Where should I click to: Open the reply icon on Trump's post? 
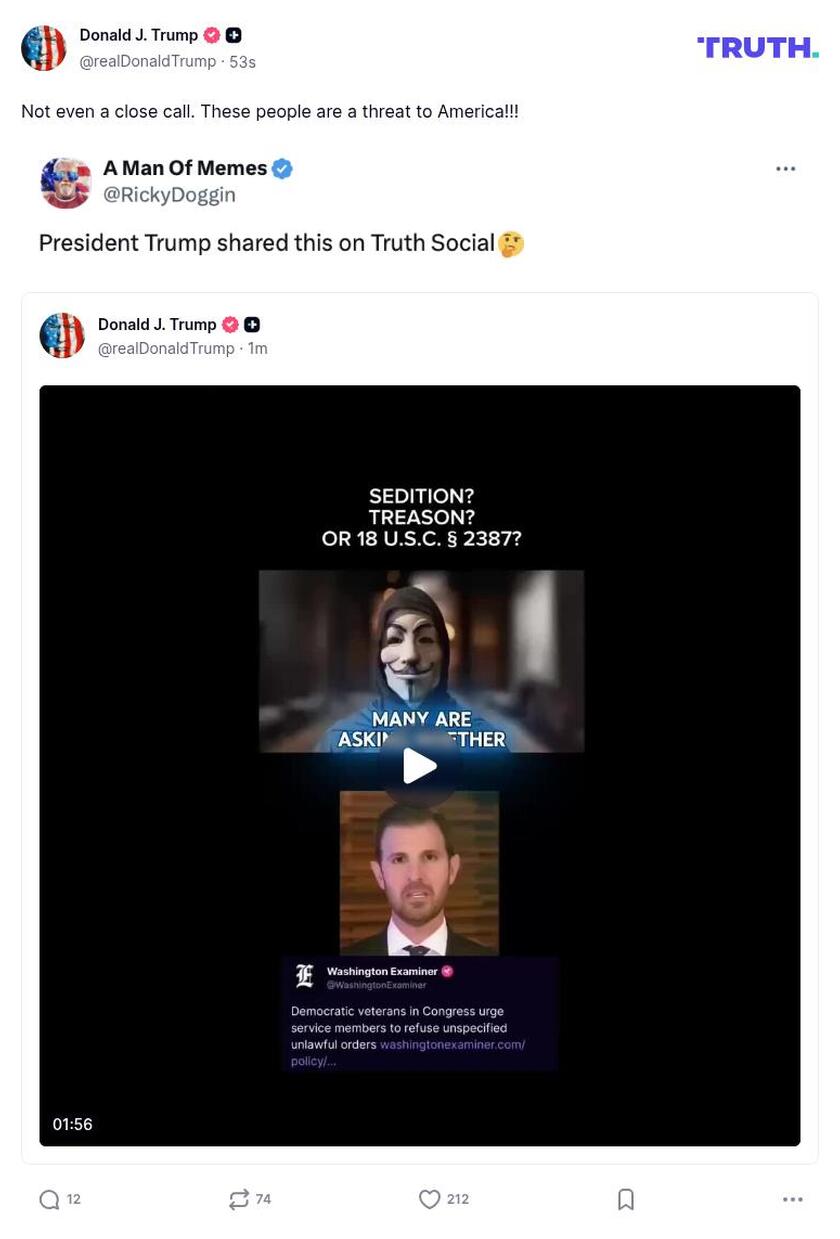point(50,1198)
